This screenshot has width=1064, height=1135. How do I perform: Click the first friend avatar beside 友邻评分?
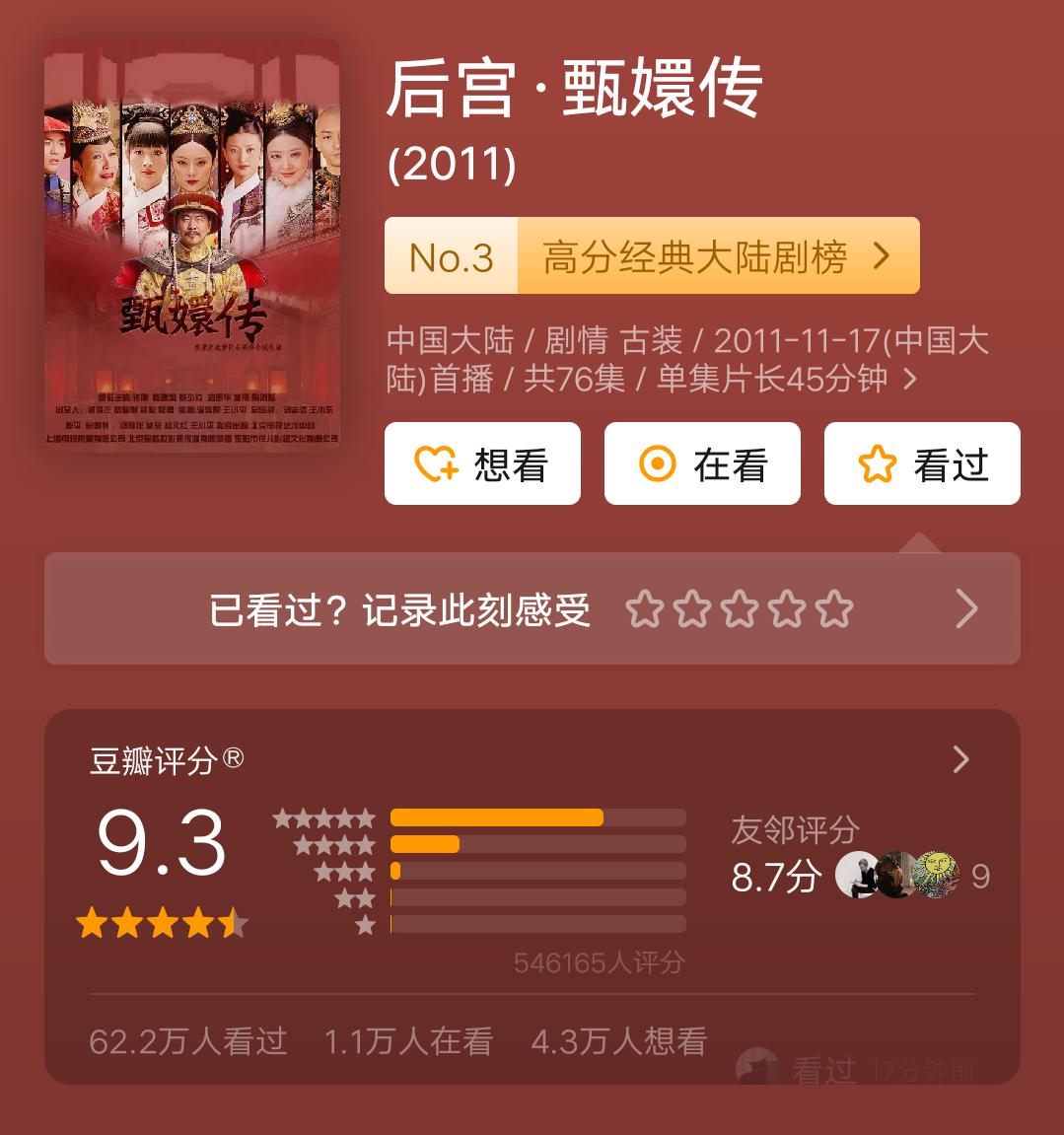[857, 876]
